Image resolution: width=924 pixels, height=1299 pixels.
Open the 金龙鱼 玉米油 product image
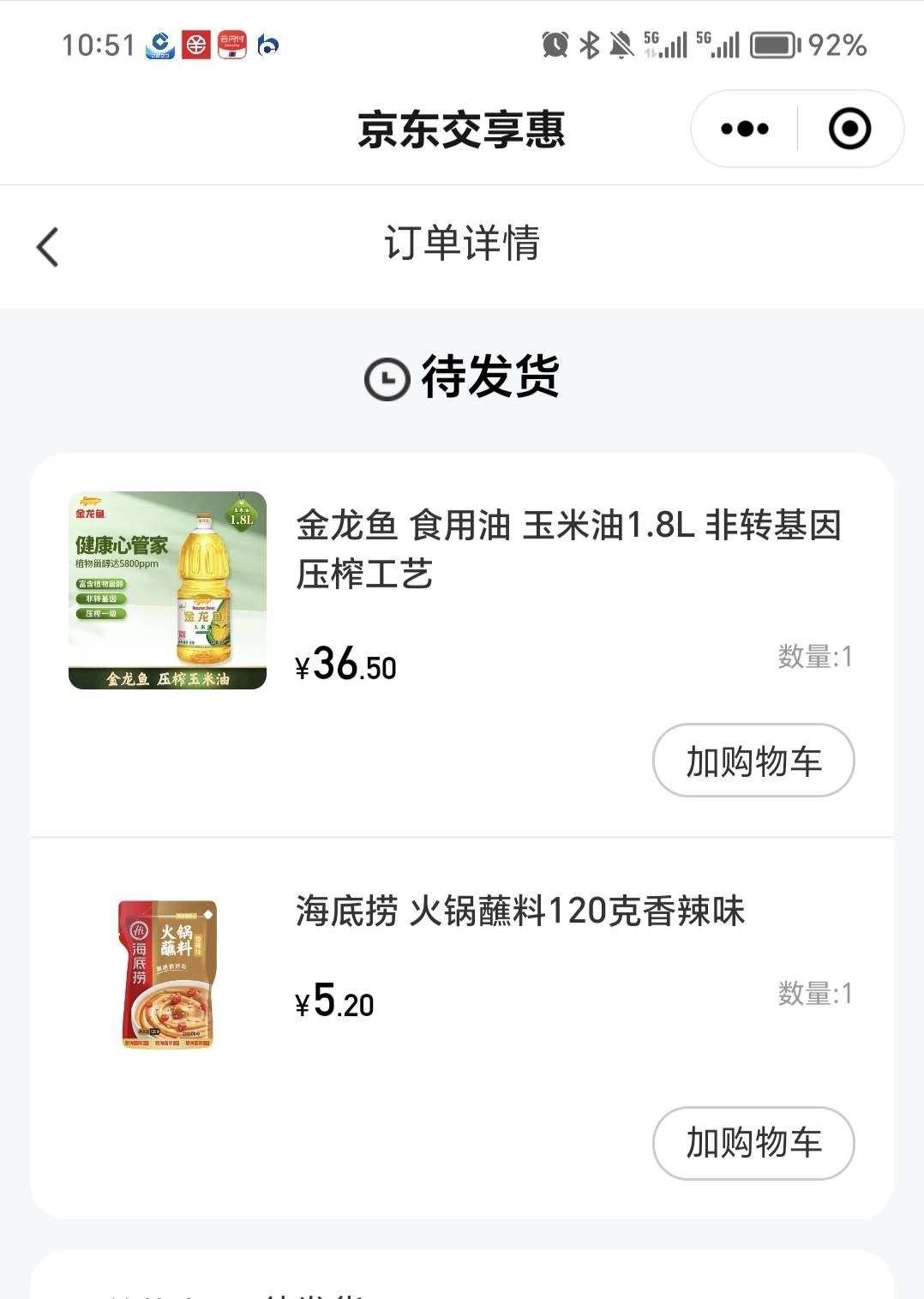click(167, 590)
